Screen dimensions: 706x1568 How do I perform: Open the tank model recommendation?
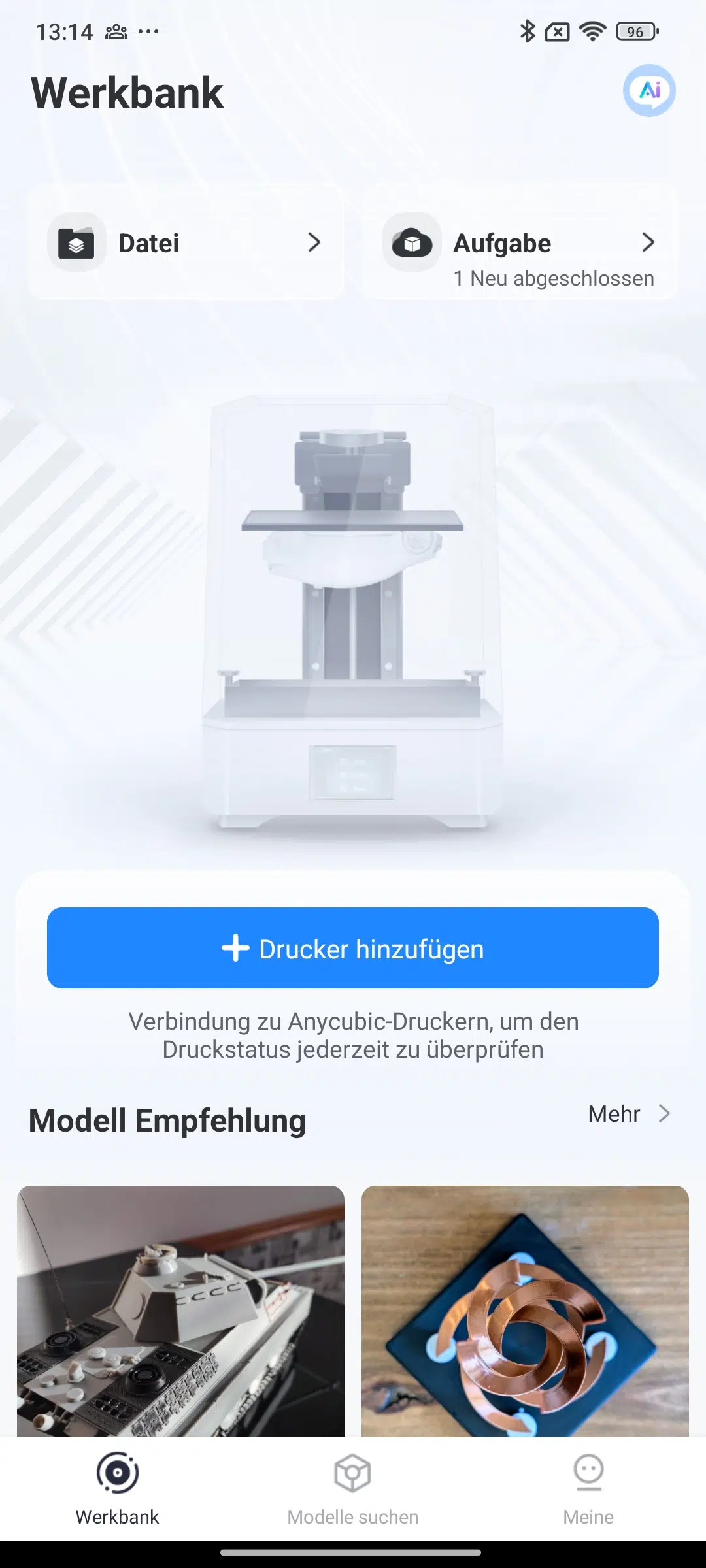click(180, 1311)
